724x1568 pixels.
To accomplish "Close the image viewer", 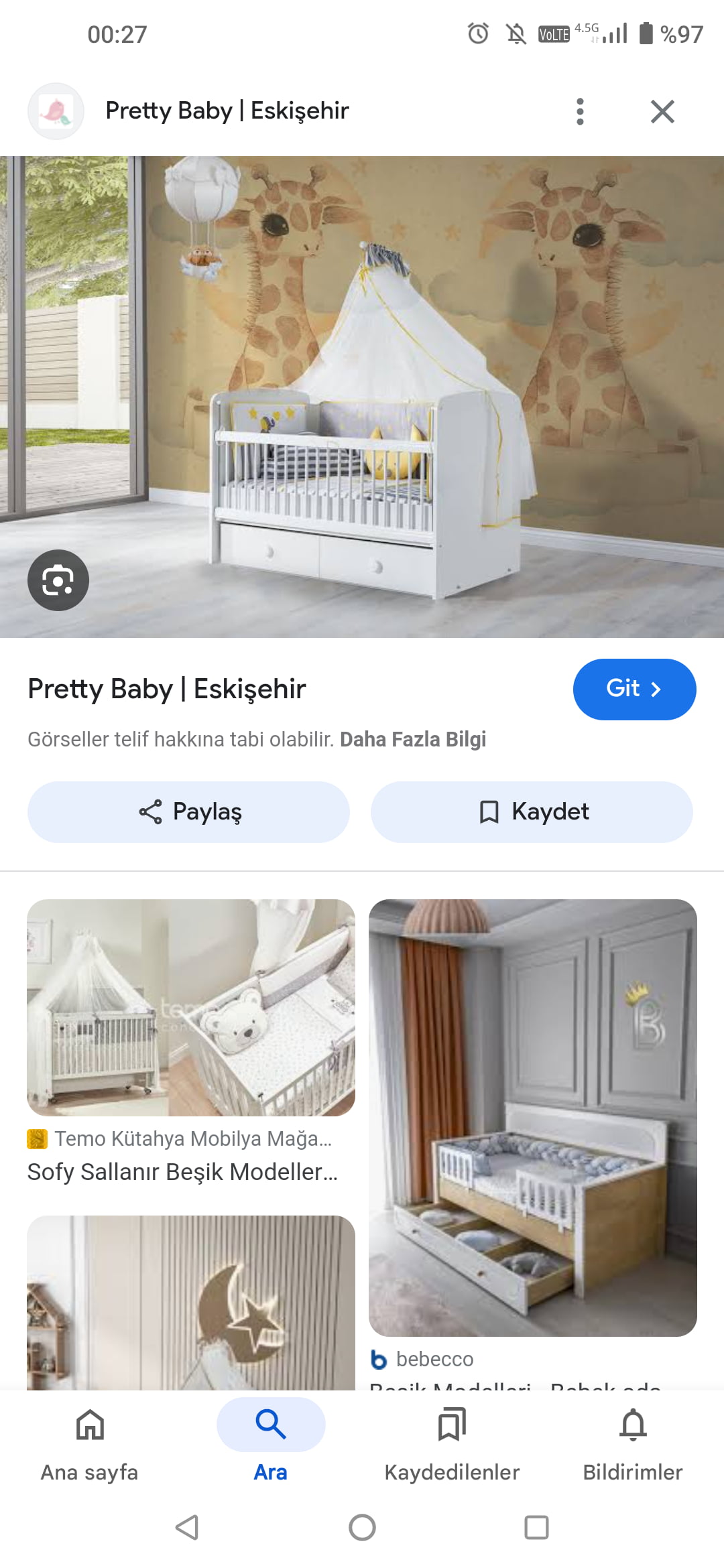I will 662,111.
